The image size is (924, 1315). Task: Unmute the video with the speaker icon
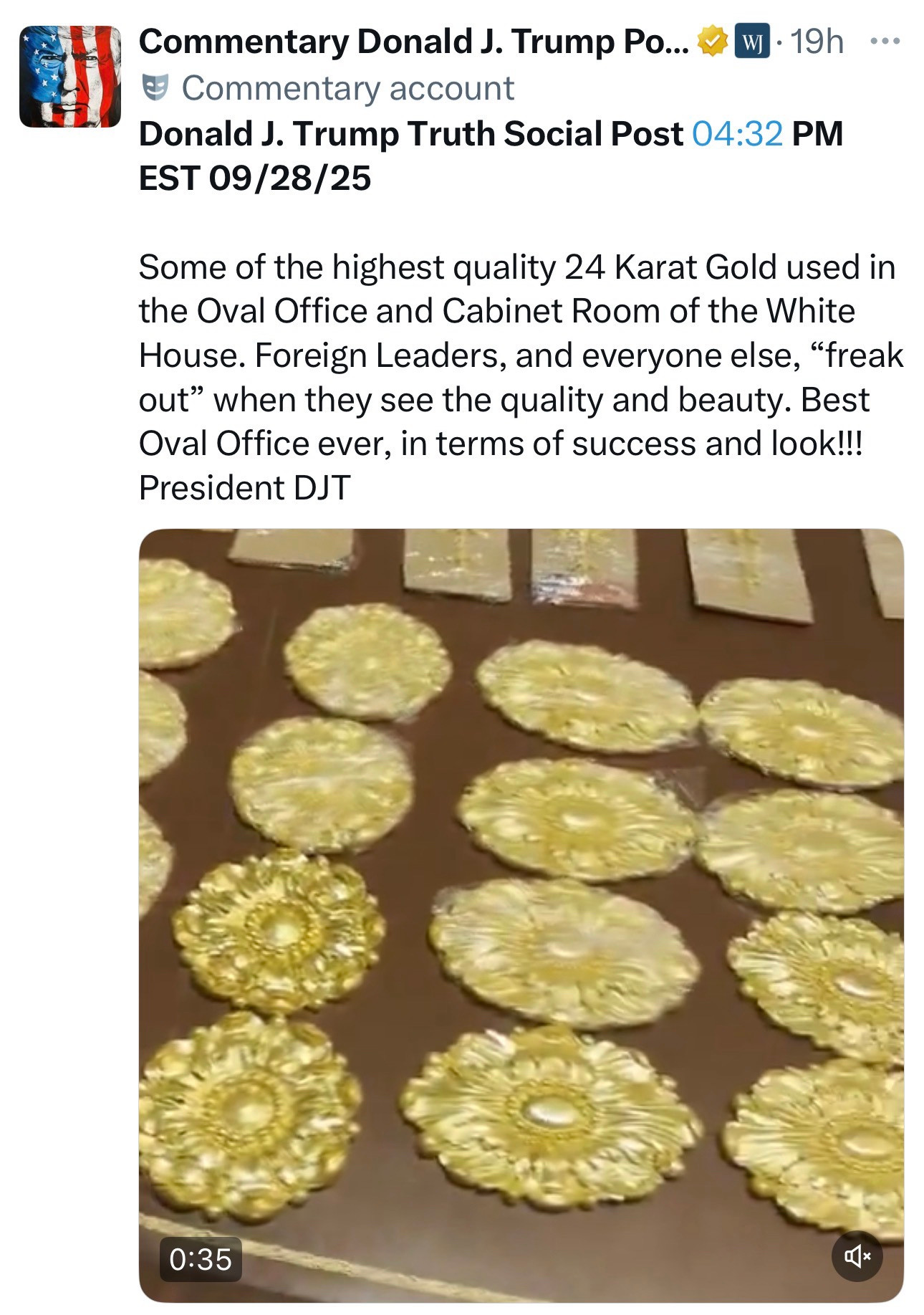click(x=857, y=1256)
